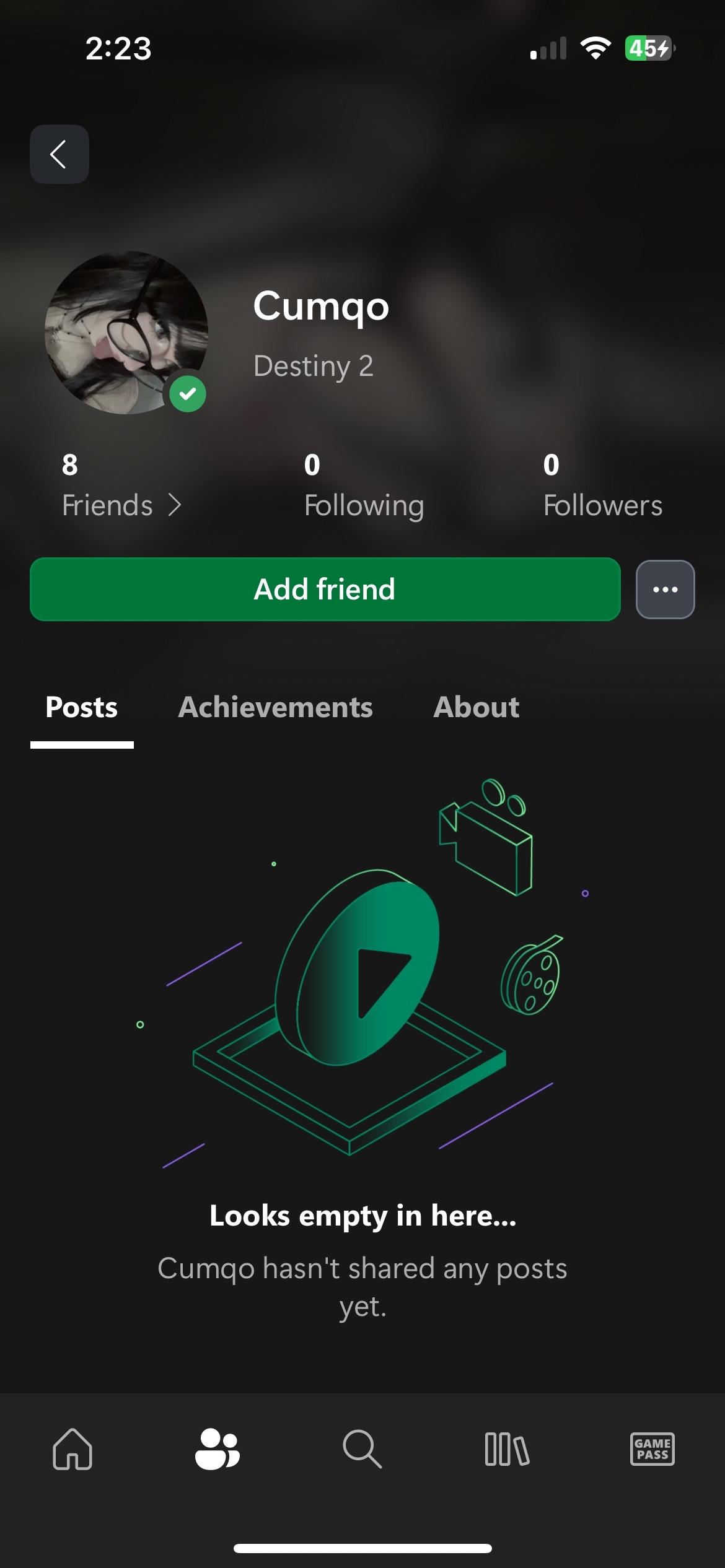This screenshot has width=725, height=1568.
Task: Switch to the Achievements tab
Action: click(x=276, y=707)
